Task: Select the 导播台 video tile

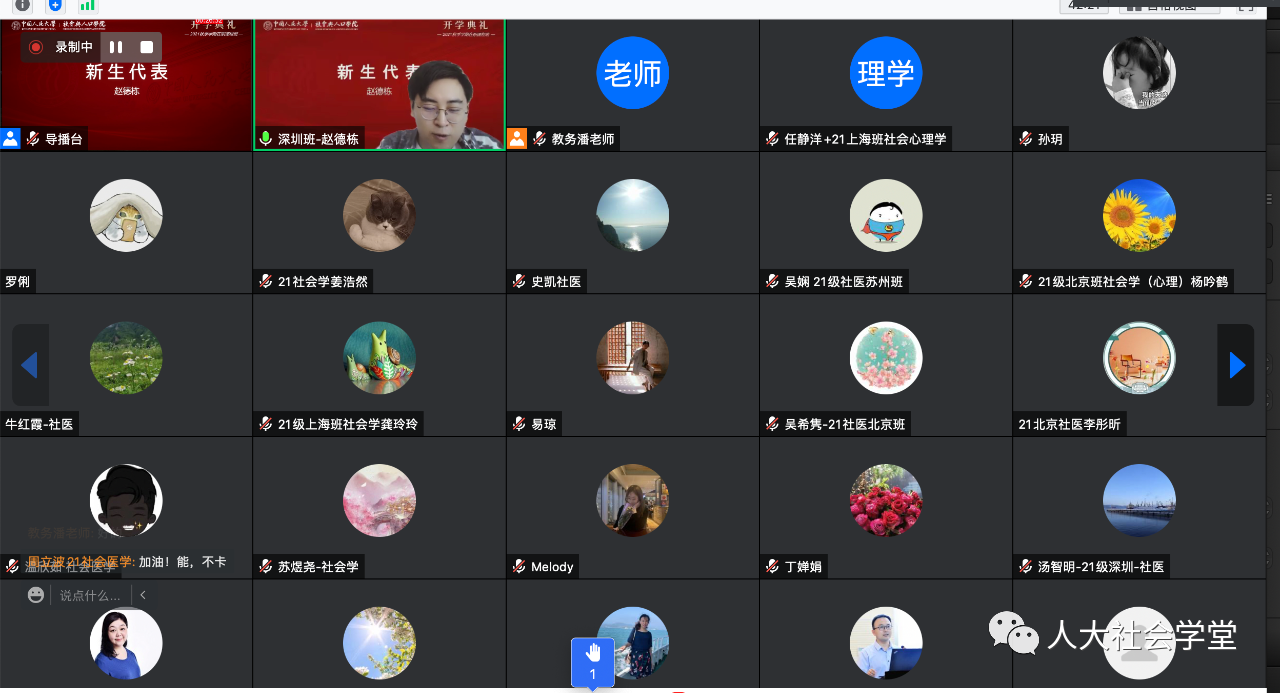Action: tap(126, 85)
